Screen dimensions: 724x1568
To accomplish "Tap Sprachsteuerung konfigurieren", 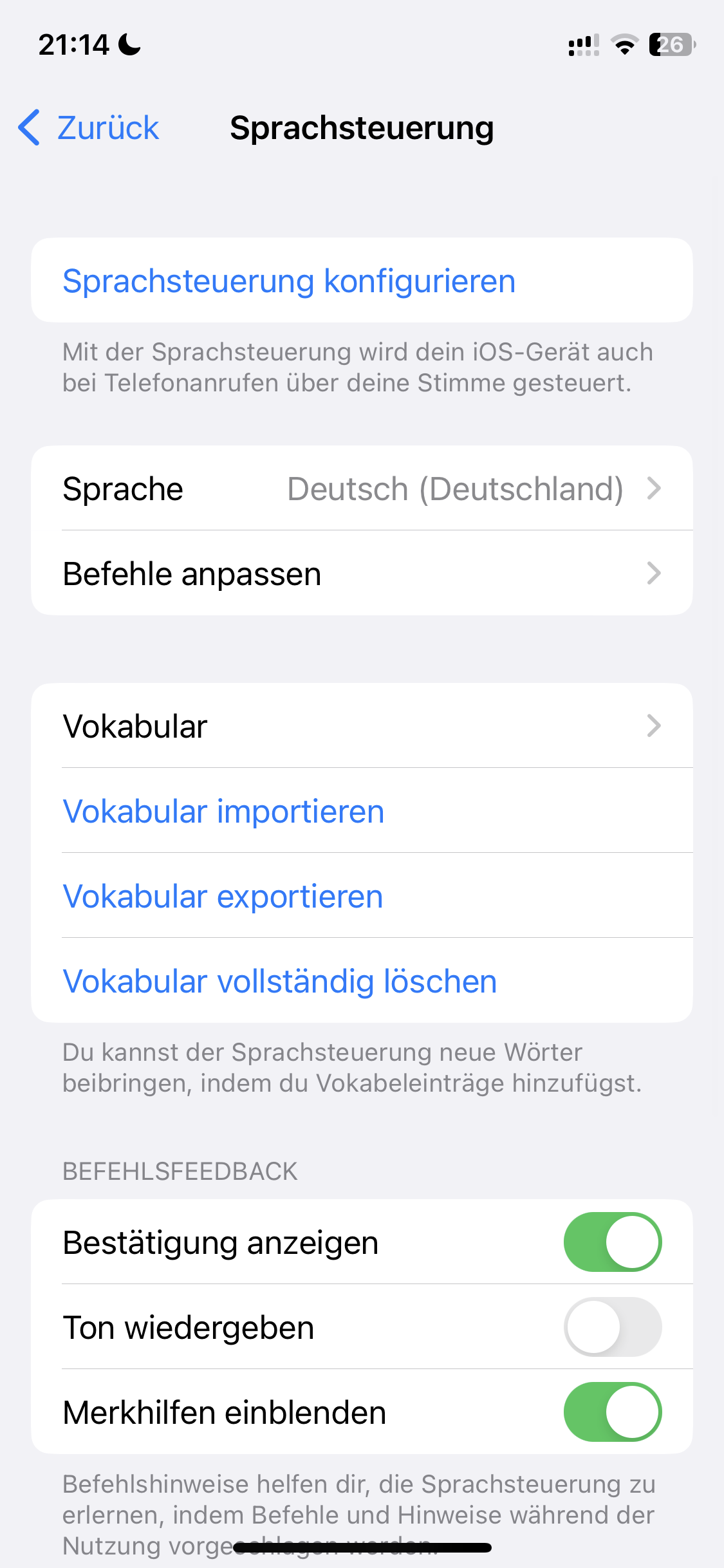I will [362, 281].
